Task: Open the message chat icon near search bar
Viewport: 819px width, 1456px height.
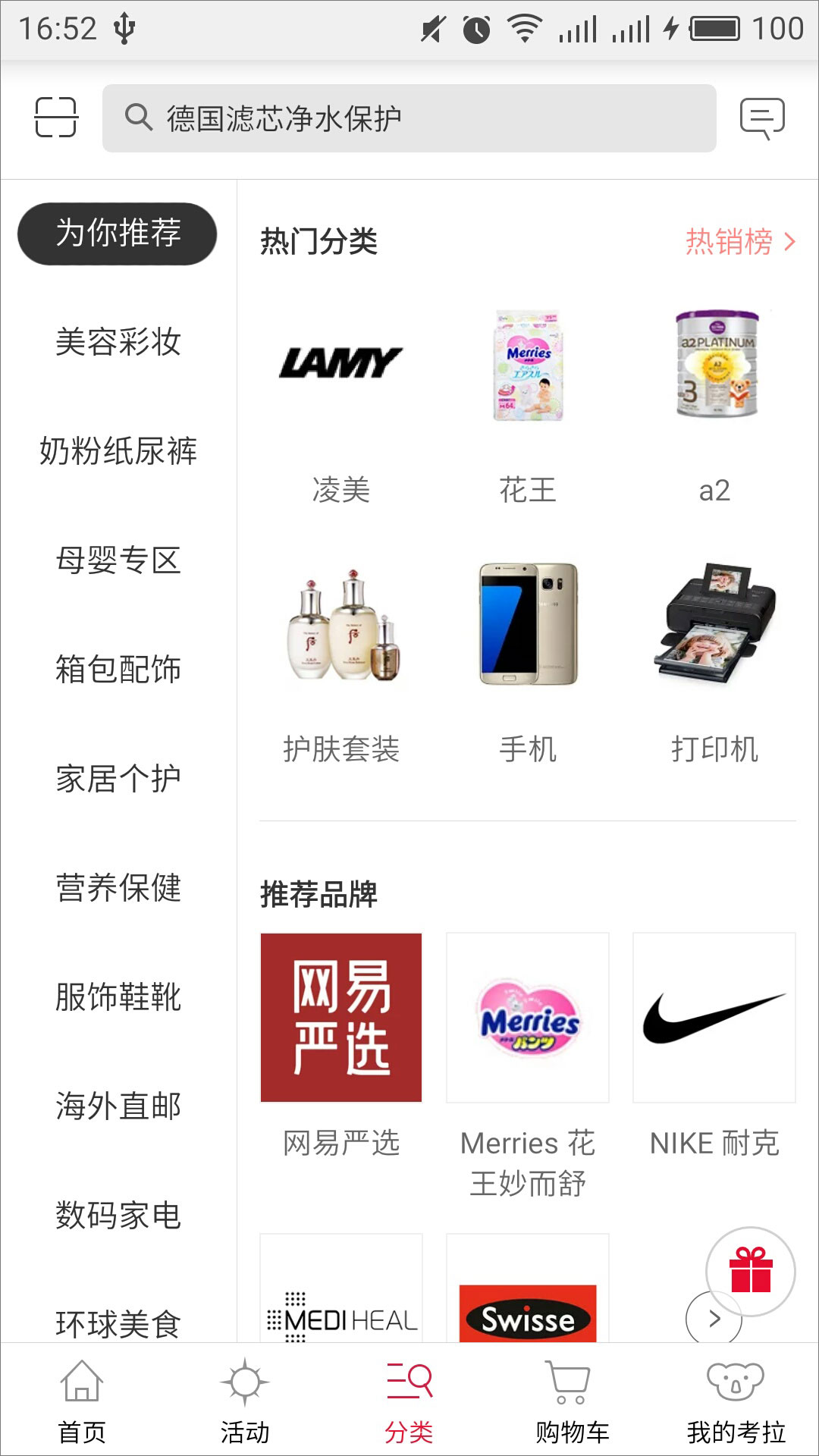Action: click(762, 119)
